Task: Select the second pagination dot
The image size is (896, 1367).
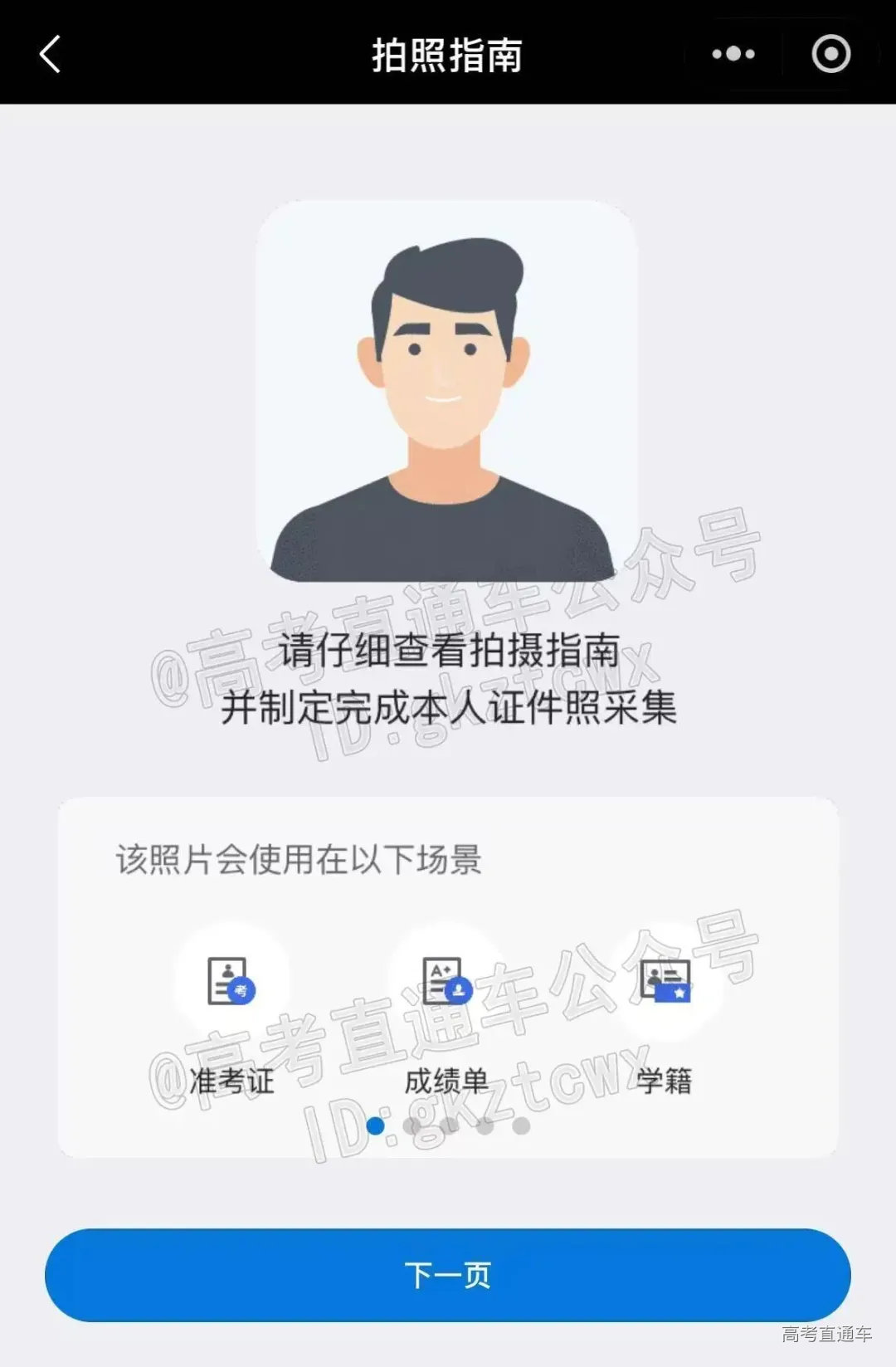Action: tap(412, 1126)
